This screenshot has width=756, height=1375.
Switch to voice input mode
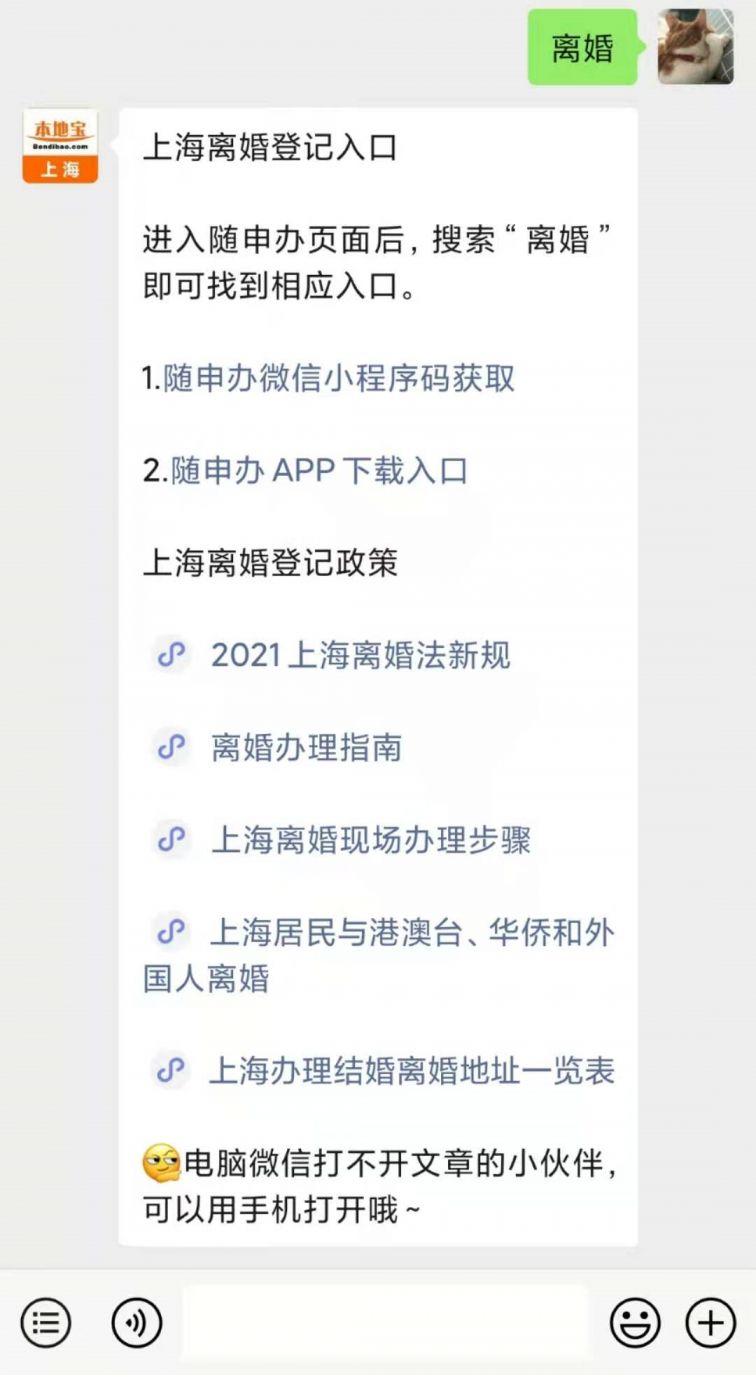(136, 1324)
